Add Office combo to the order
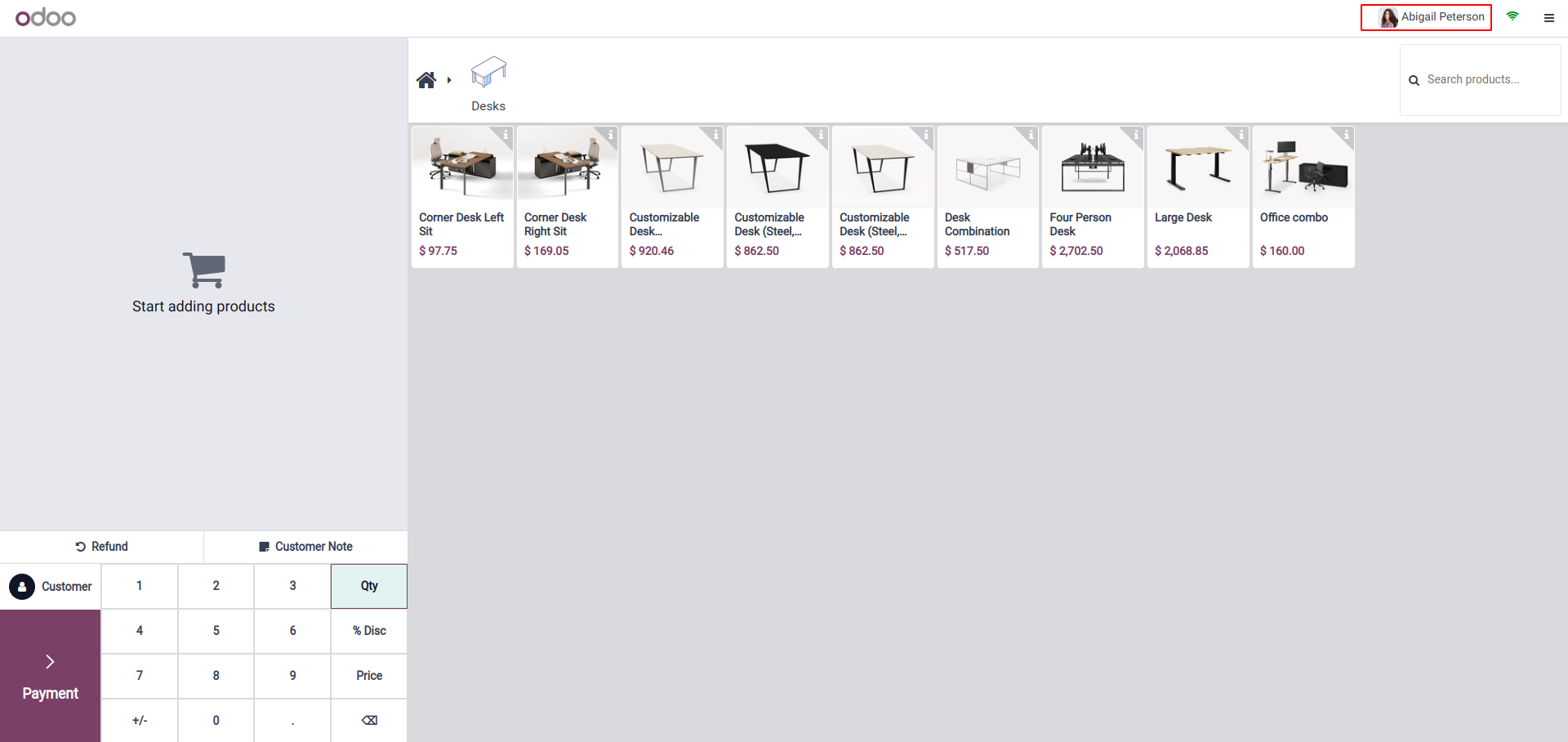The height and width of the screenshot is (742, 1568). [1303, 196]
